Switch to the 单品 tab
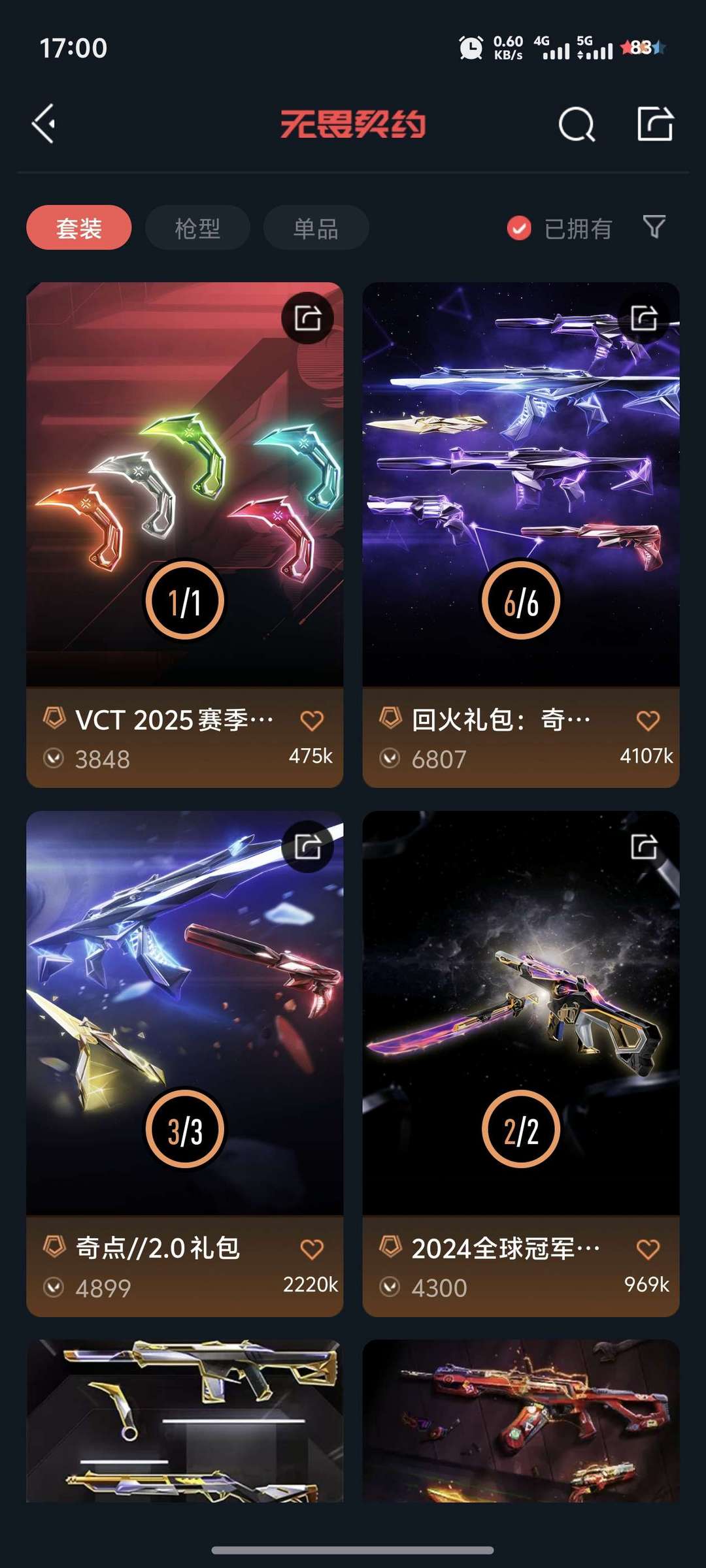The width and height of the screenshot is (706, 1568). point(316,228)
